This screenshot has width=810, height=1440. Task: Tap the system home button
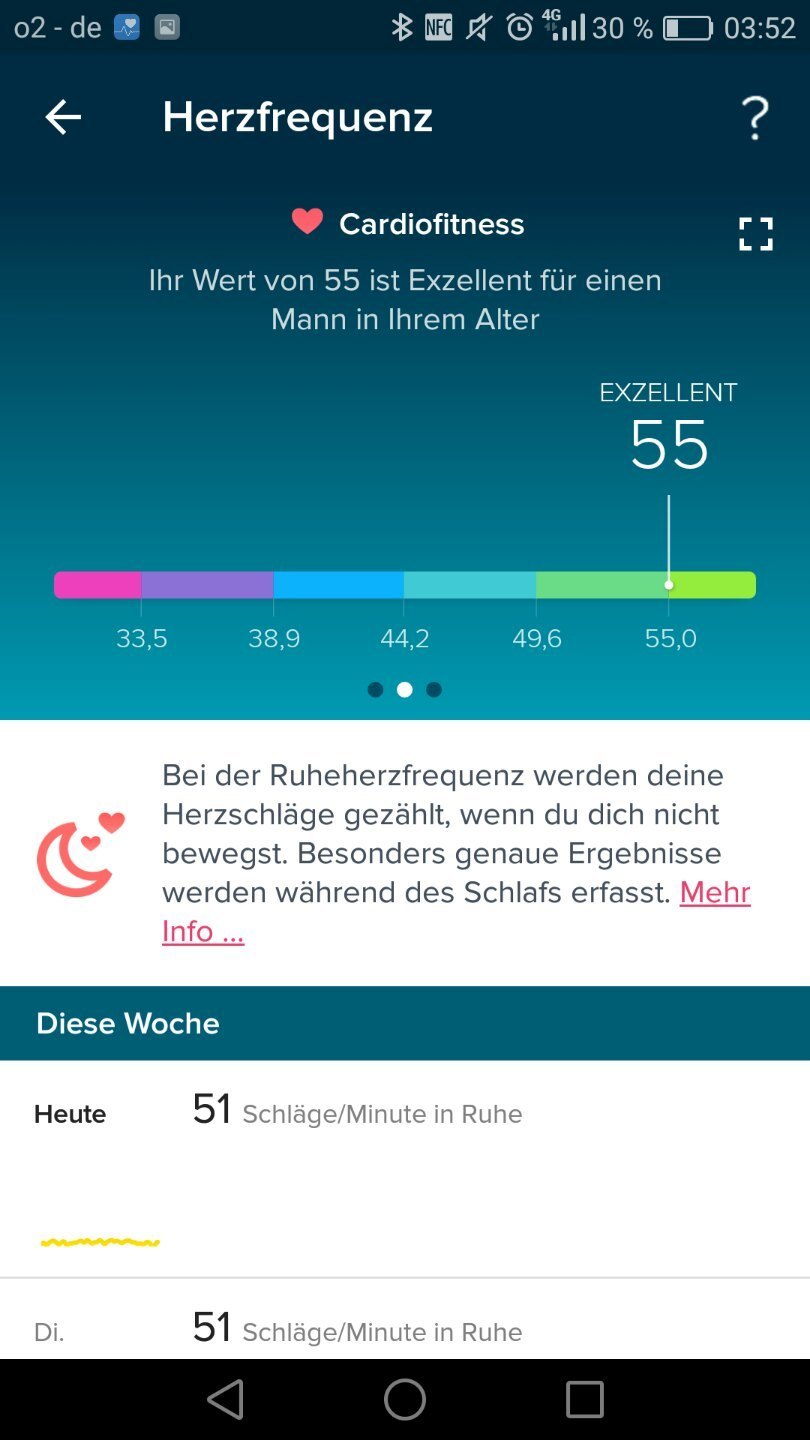click(404, 1399)
